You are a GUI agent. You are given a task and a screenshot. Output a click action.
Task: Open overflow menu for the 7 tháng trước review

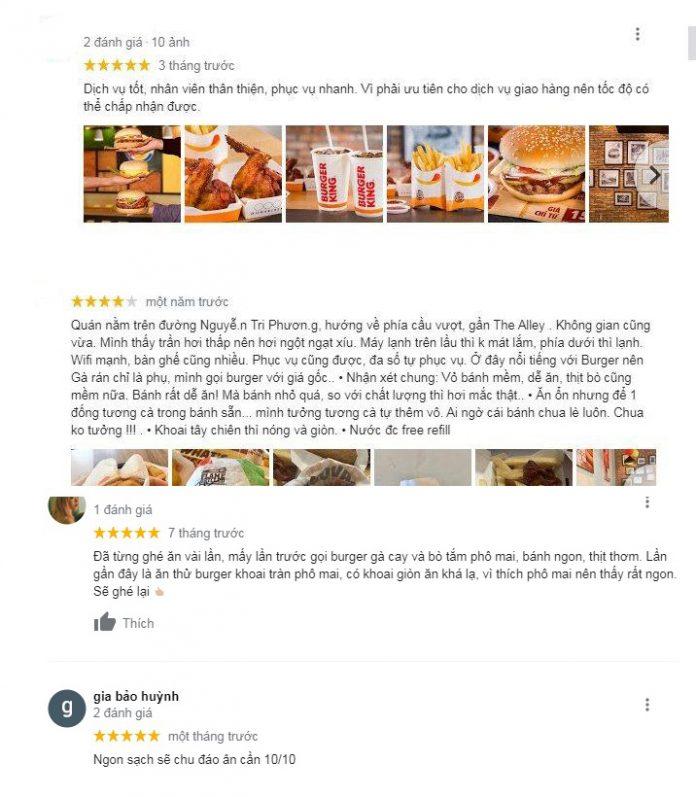point(648,503)
